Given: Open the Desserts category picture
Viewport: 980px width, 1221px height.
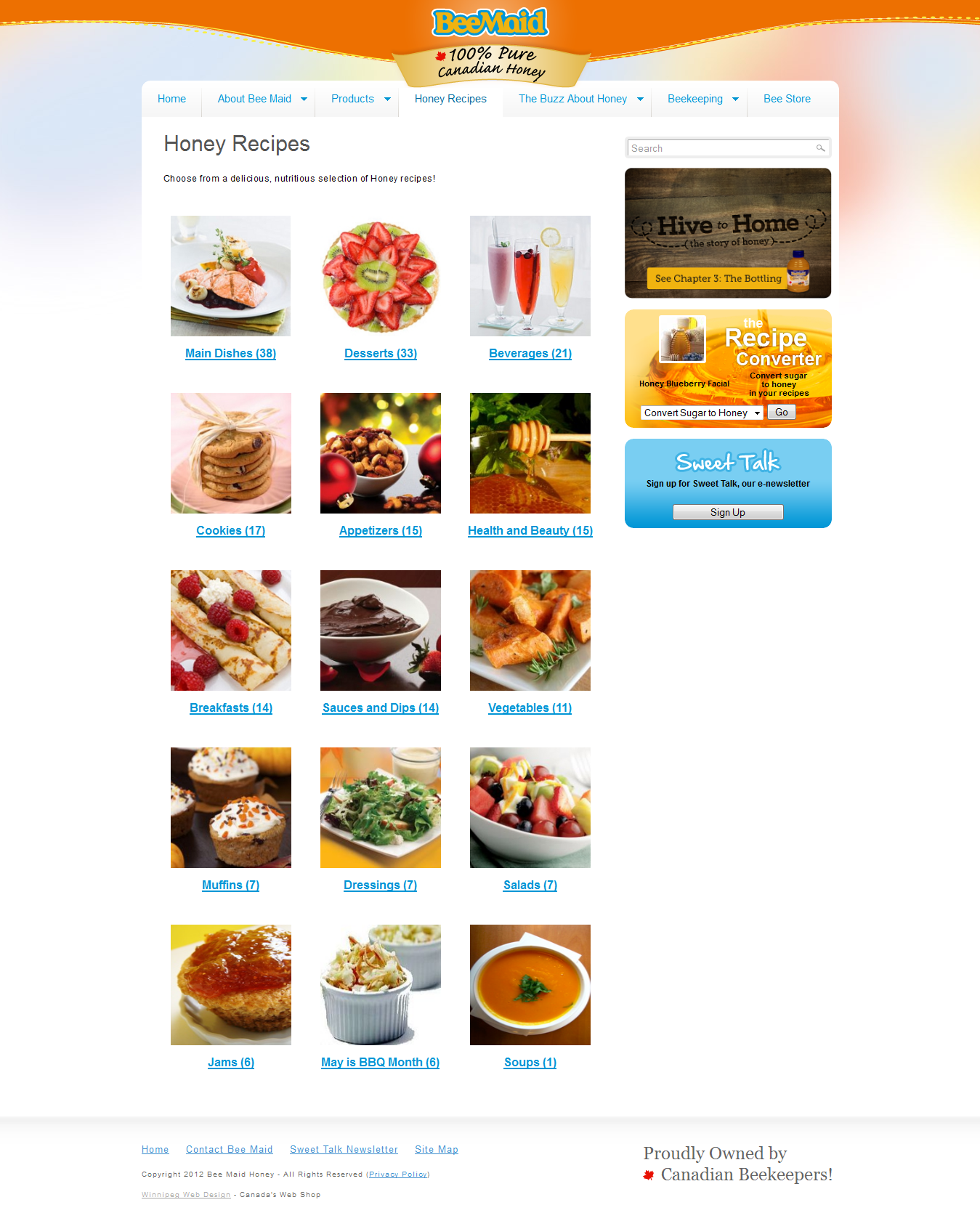Looking at the screenshot, I should click(x=380, y=276).
